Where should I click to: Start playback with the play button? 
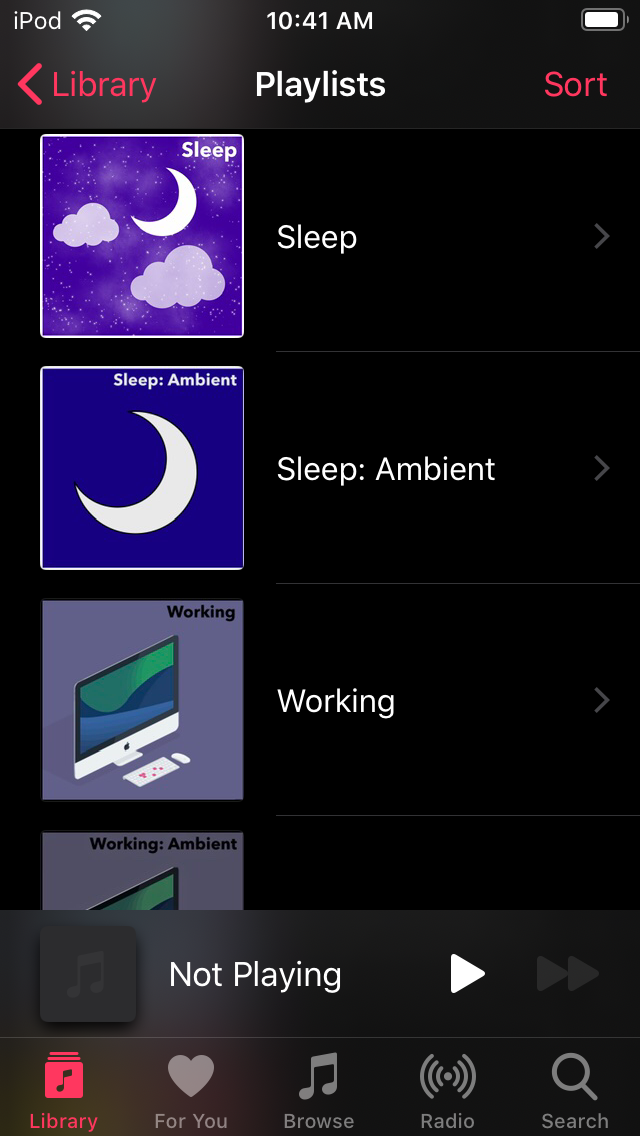467,974
